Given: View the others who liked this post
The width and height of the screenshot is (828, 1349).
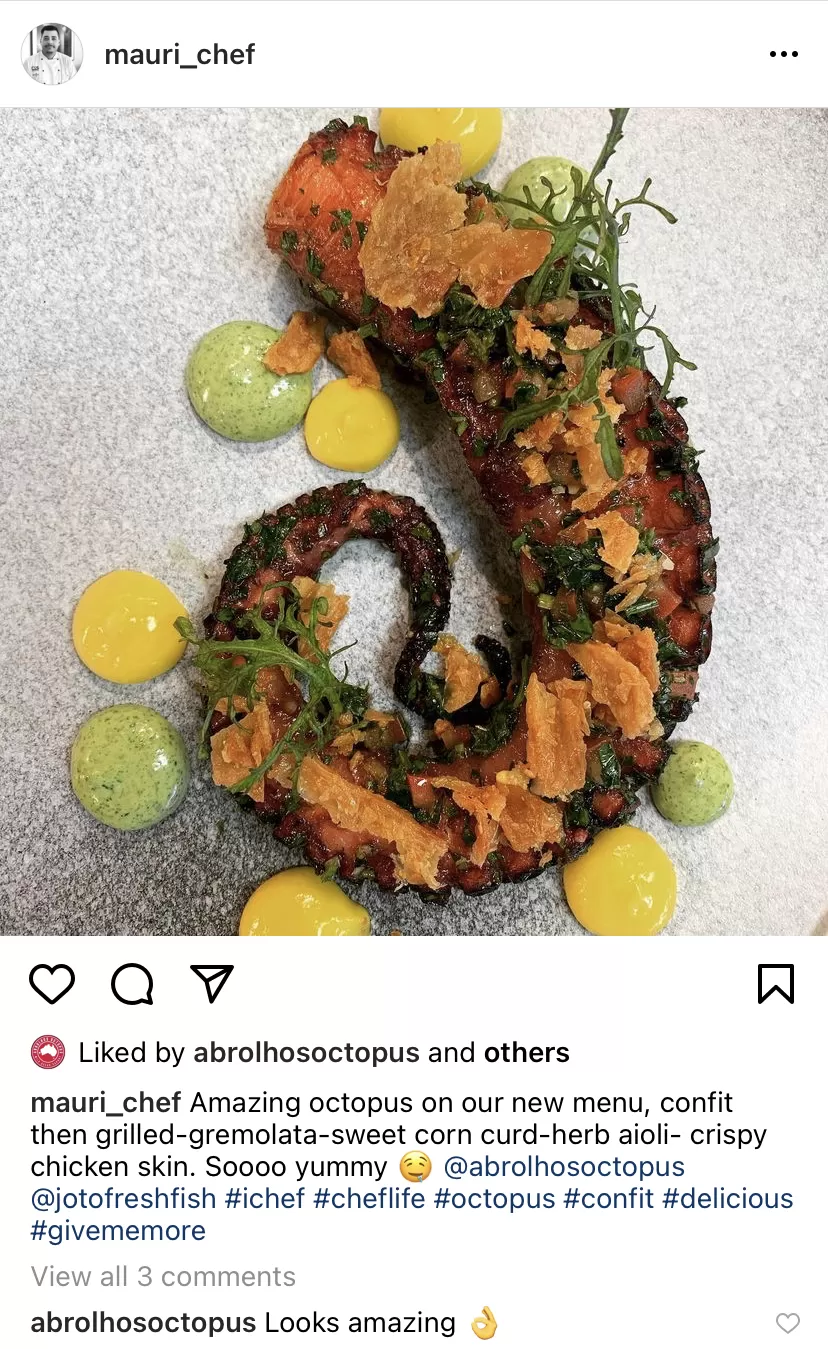Looking at the screenshot, I should click(526, 1052).
